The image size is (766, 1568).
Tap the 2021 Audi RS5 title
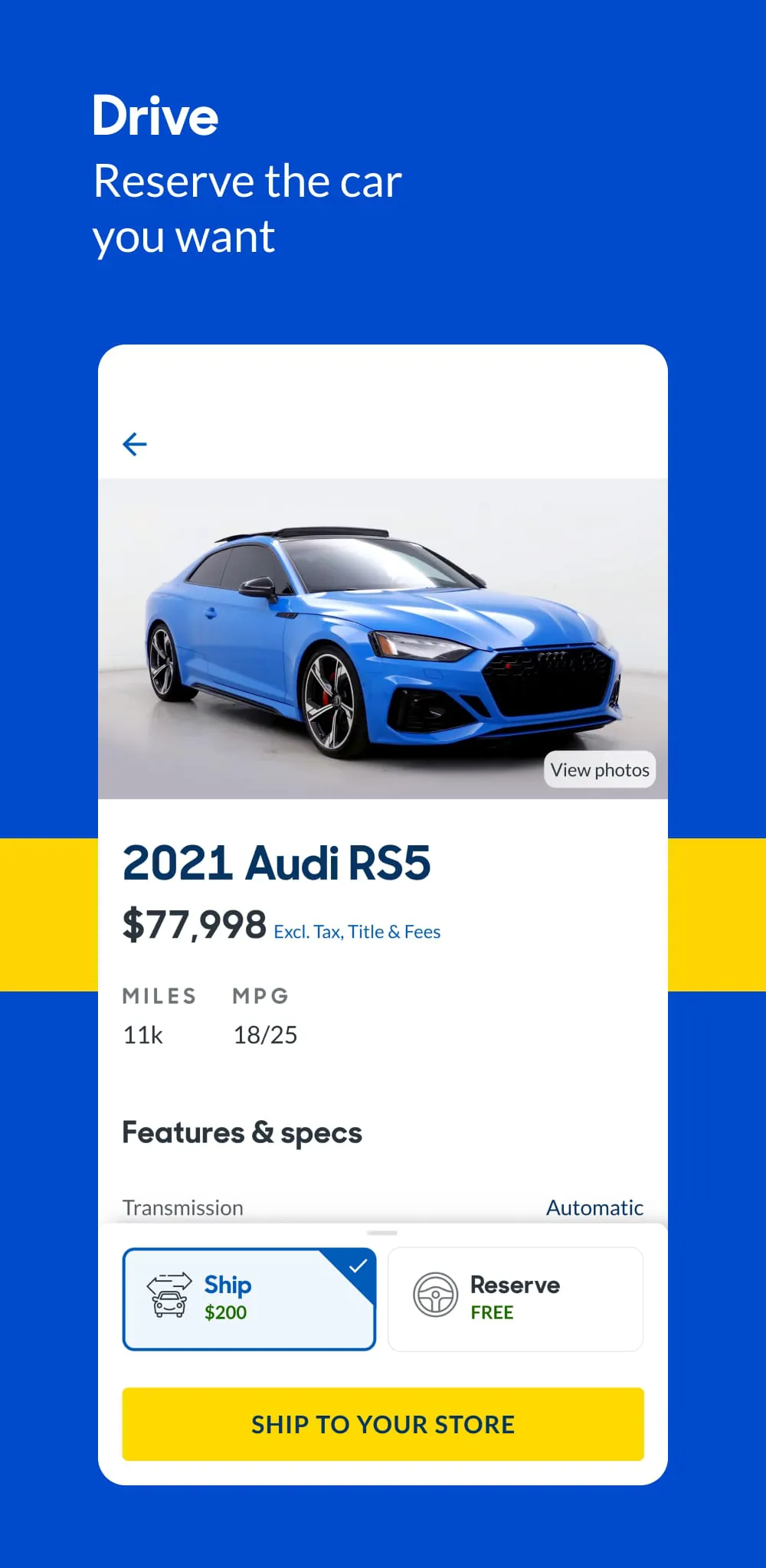pyautogui.click(x=278, y=863)
